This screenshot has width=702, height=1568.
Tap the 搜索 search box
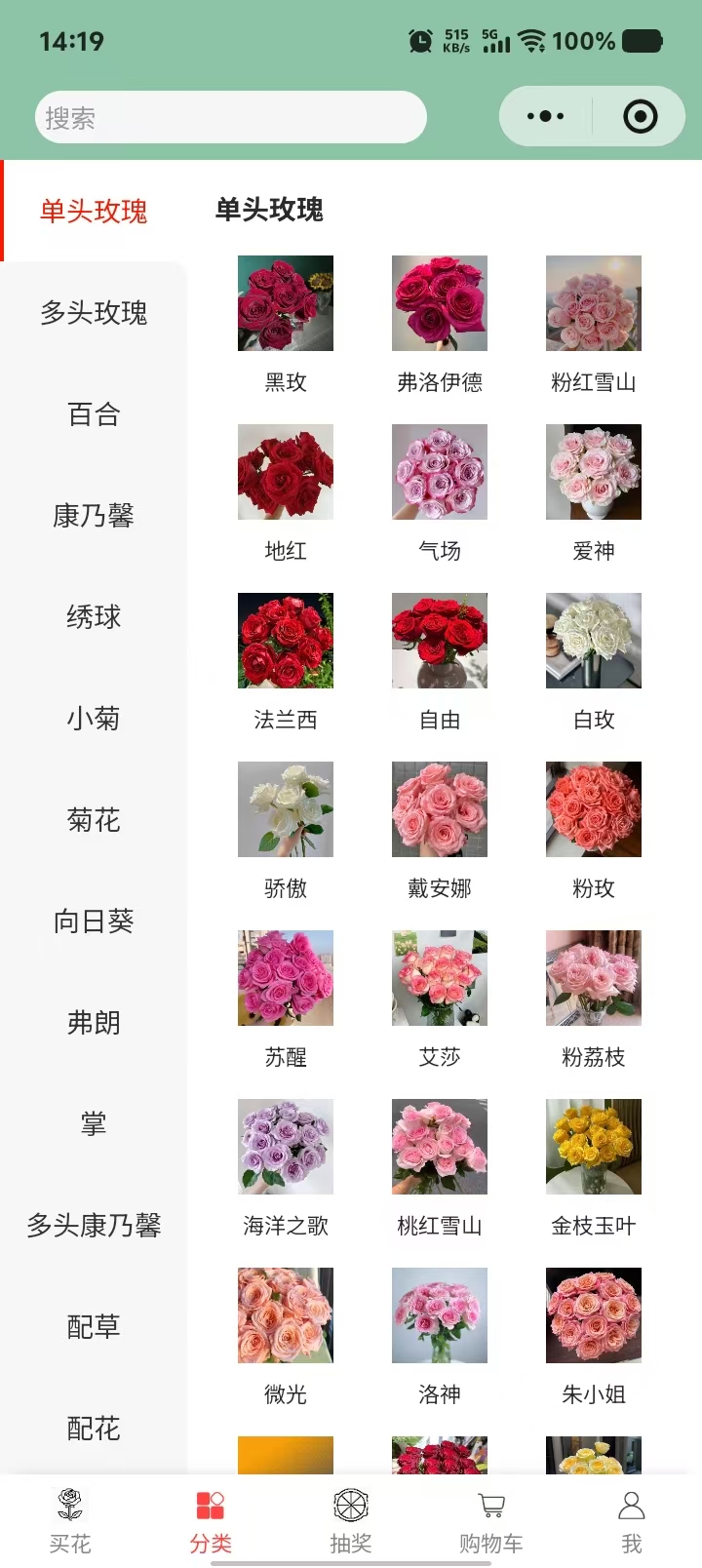[x=230, y=118]
